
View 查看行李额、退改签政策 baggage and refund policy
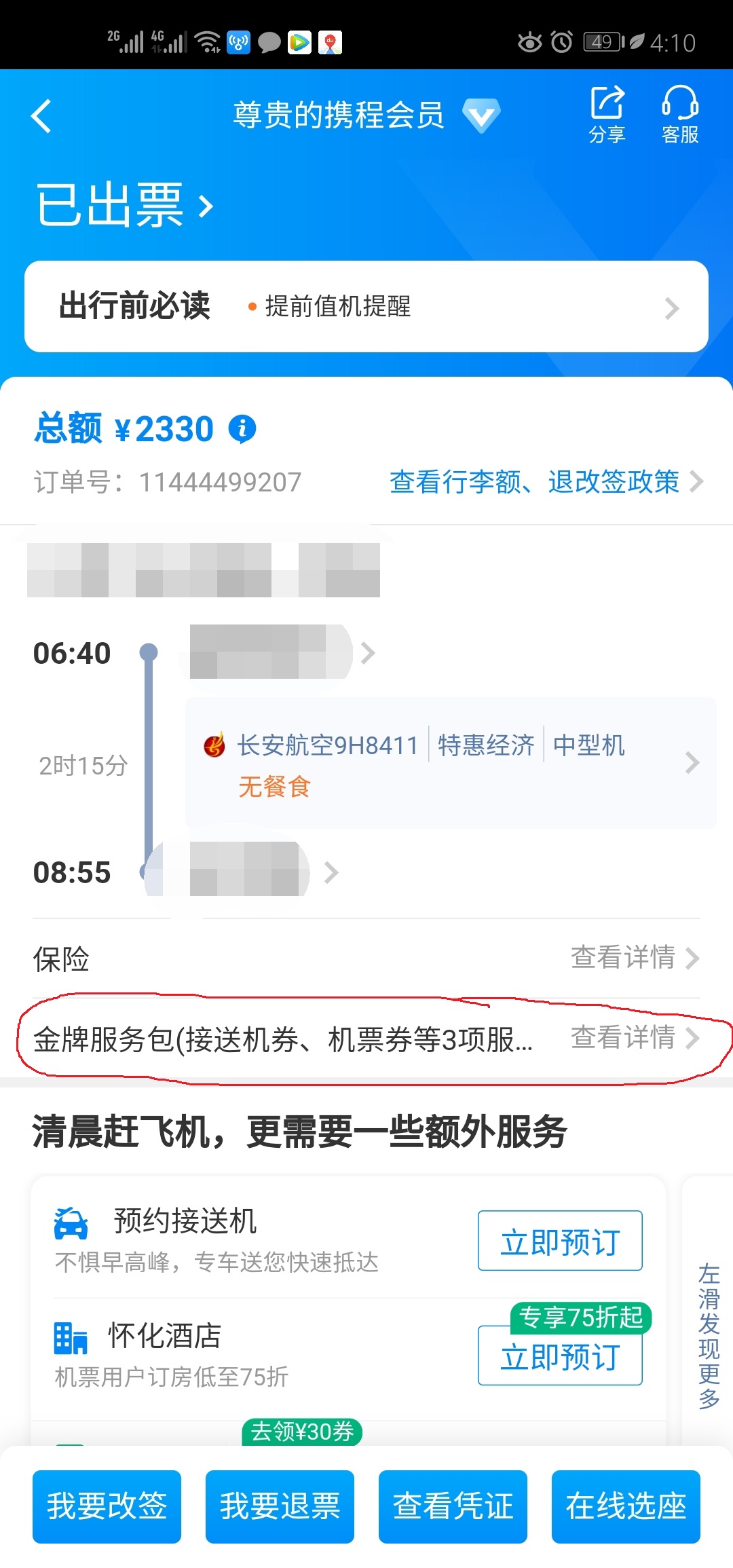click(546, 482)
